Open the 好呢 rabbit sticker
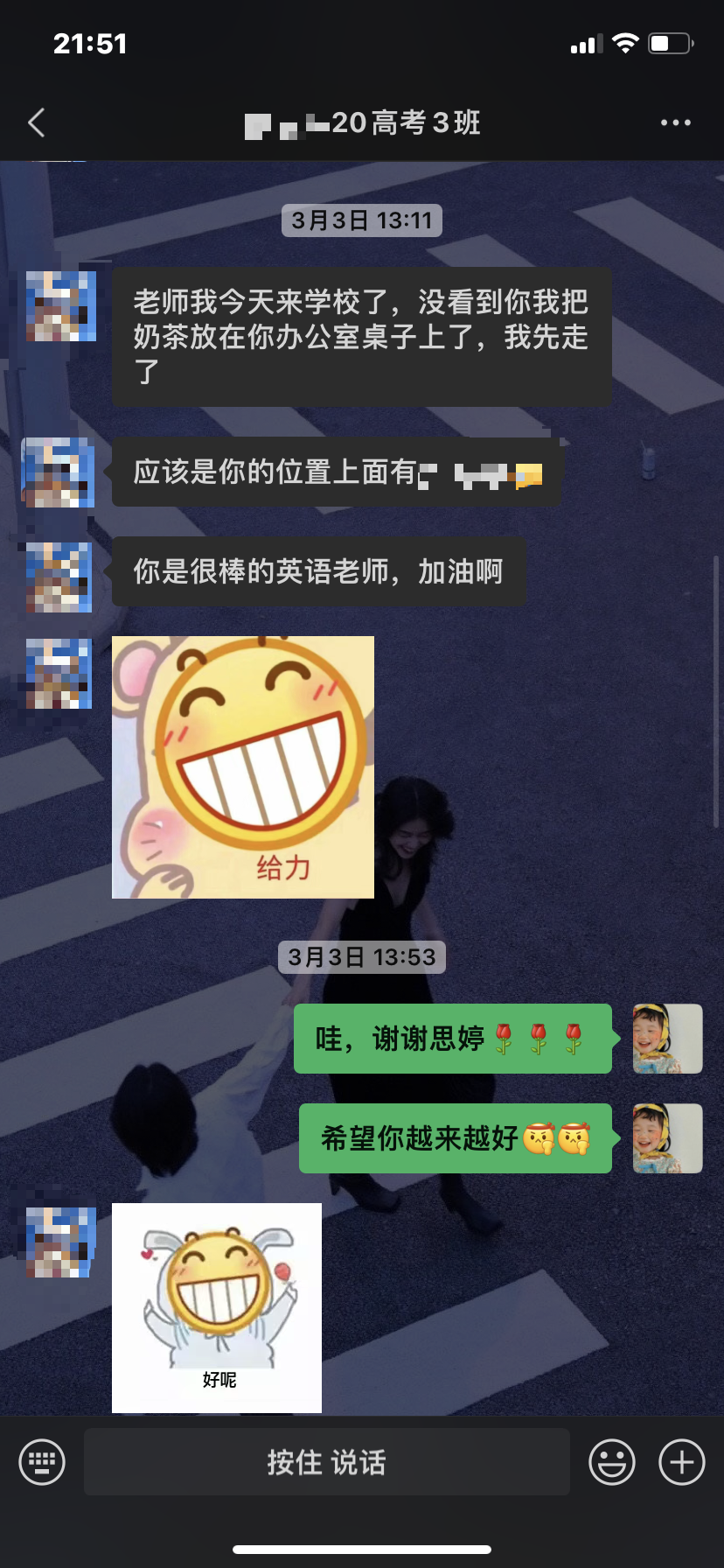This screenshot has width=724, height=1568. point(217,1307)
